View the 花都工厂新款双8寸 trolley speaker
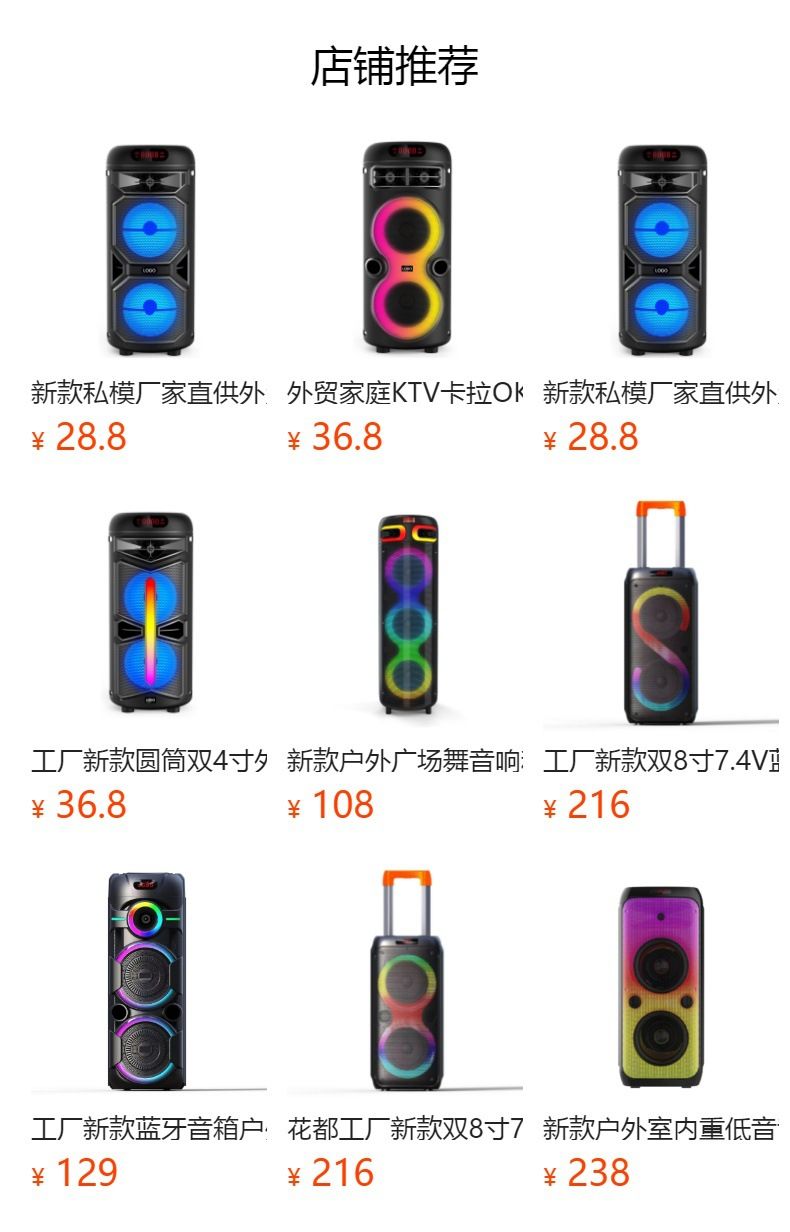The height and width of the screenshot is (1232, 790). [405, 981]
